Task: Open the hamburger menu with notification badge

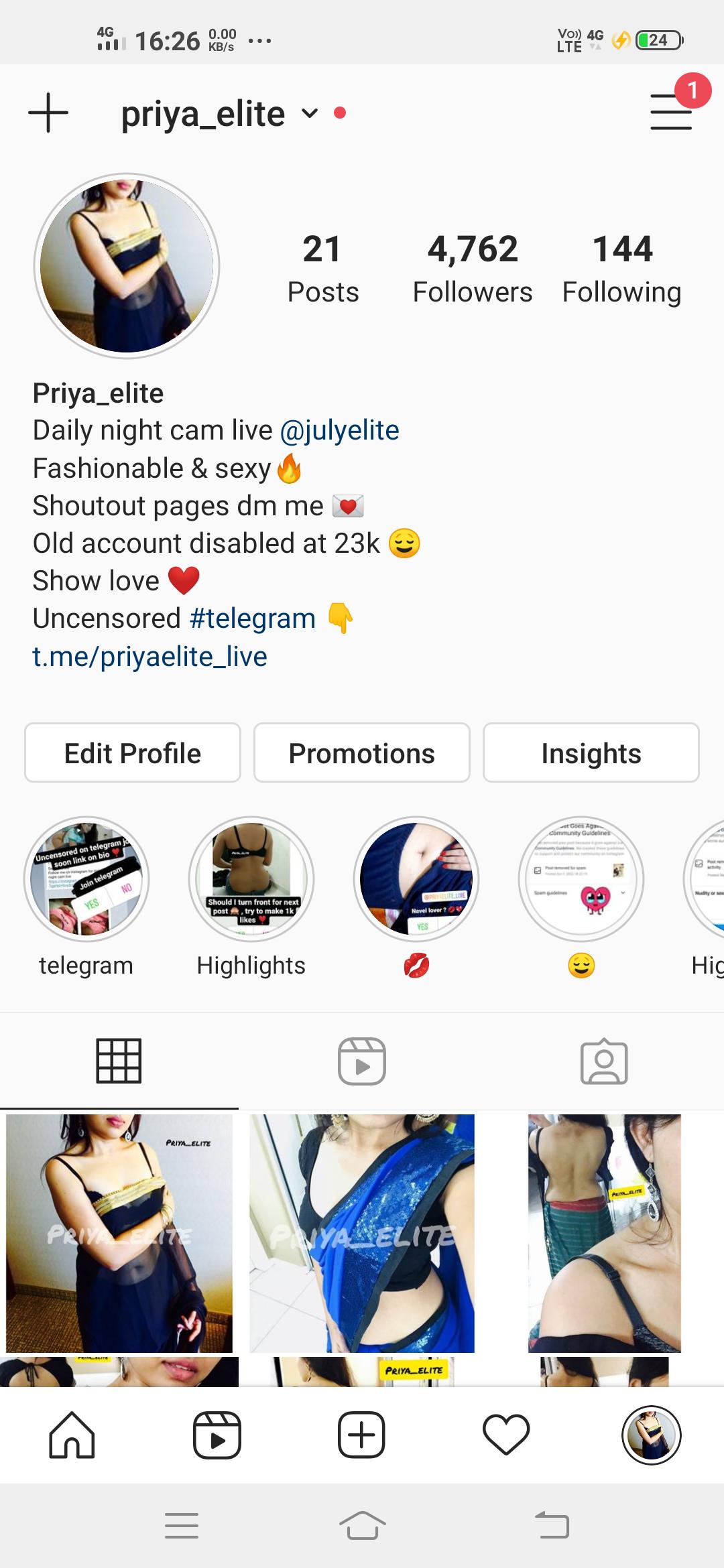Action: (671, 111)
